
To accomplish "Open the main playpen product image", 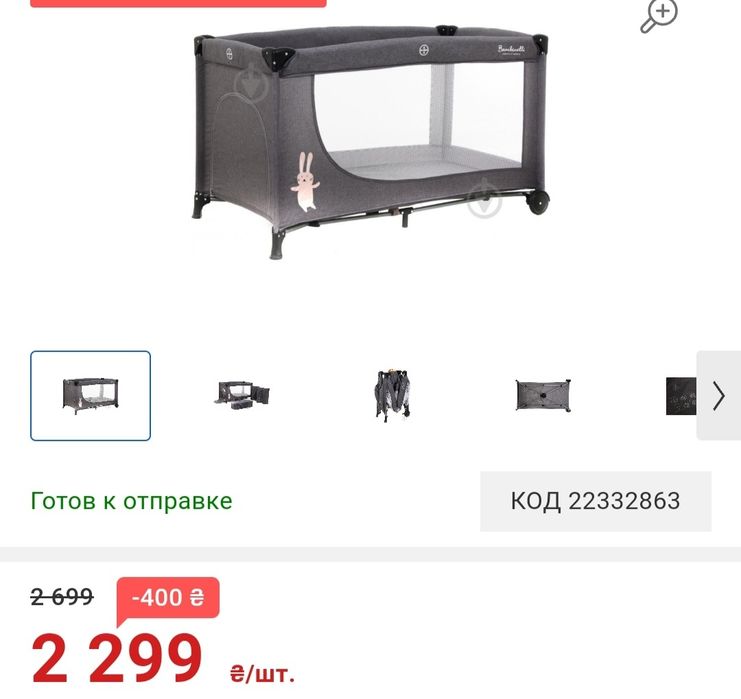I will [x=370, y=140].
